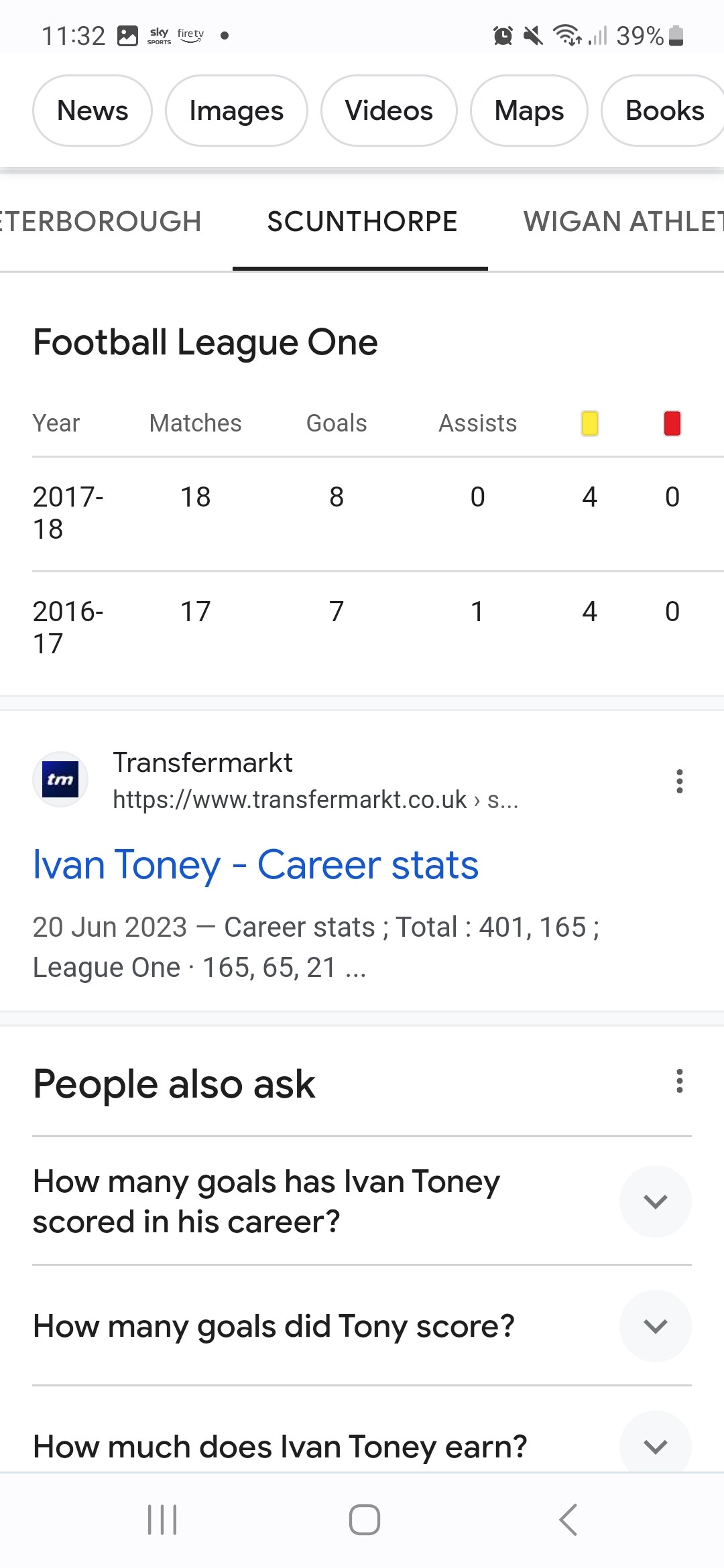Expand "How many goals did Tony score?"

362,1325
